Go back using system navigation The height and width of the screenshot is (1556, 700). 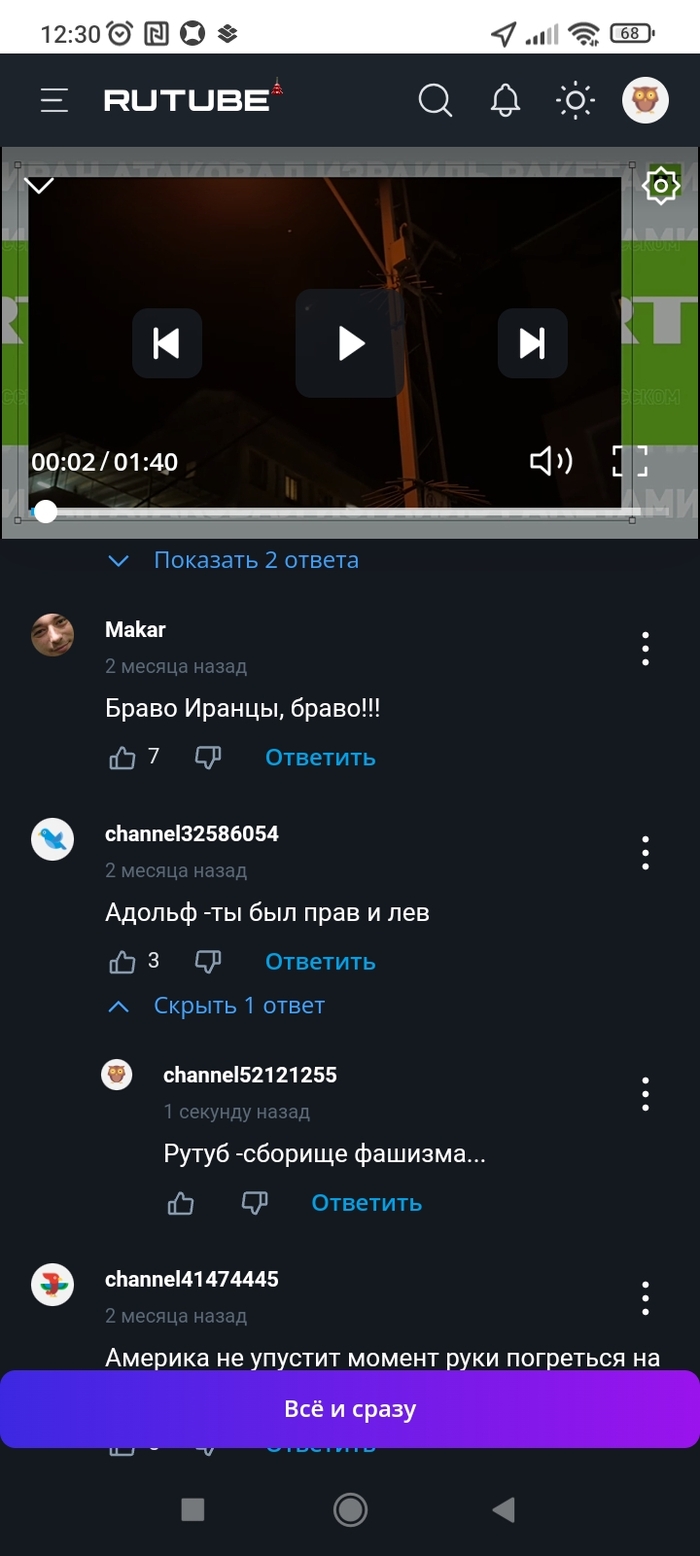click(x=505, y=1509)
